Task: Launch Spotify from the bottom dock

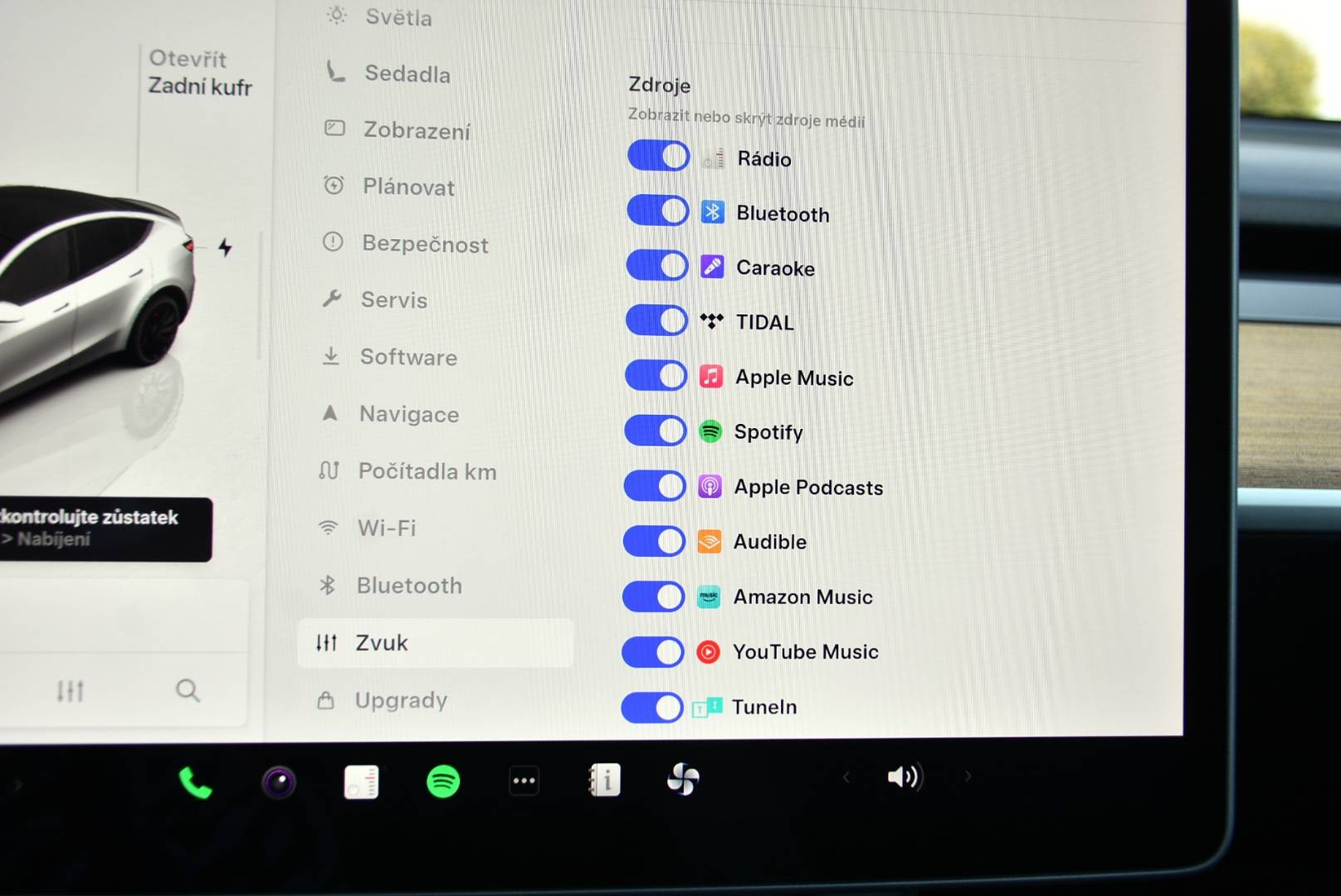Action: 443,782
